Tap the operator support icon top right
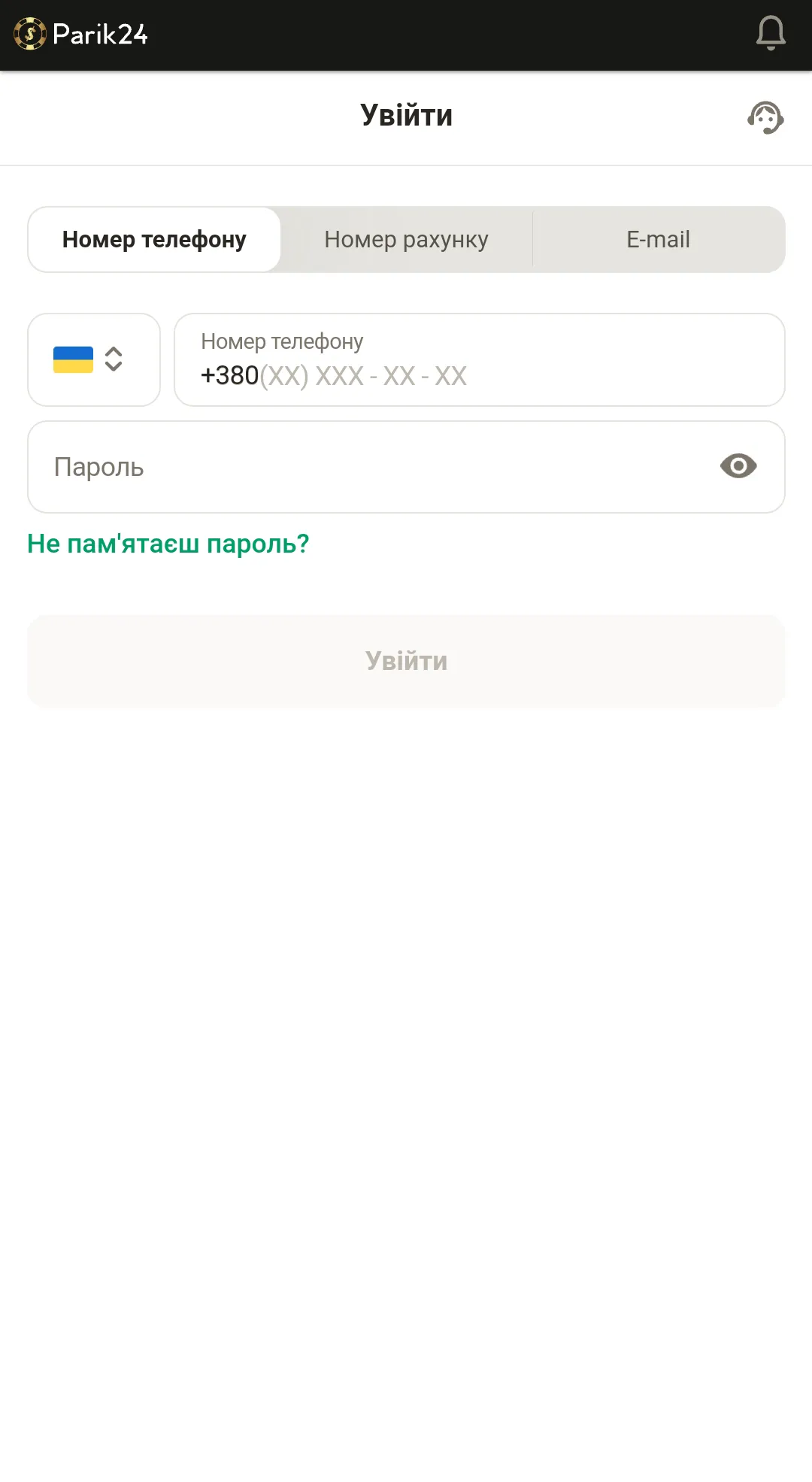The image size is (812, 1482). [765, 117]
